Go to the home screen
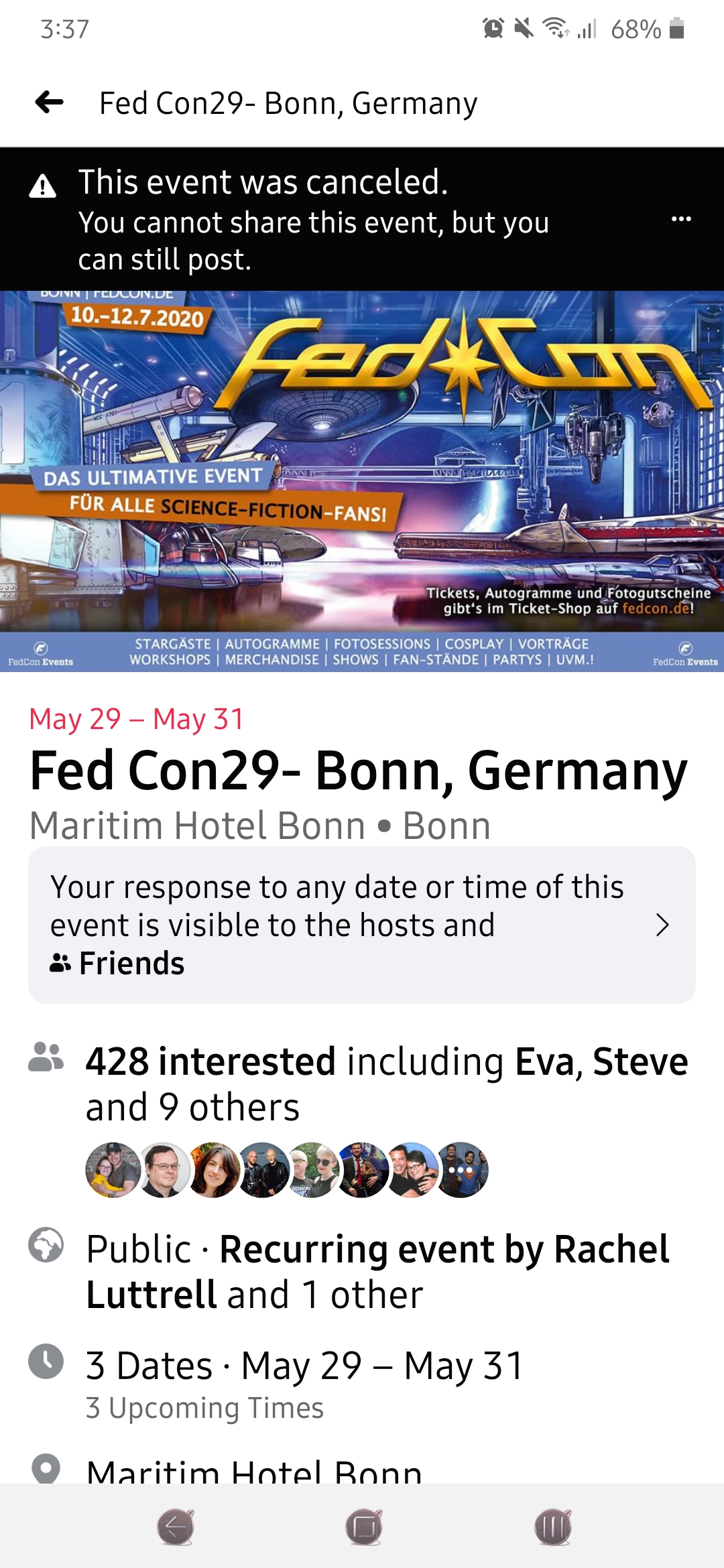 coord(363,1527)
